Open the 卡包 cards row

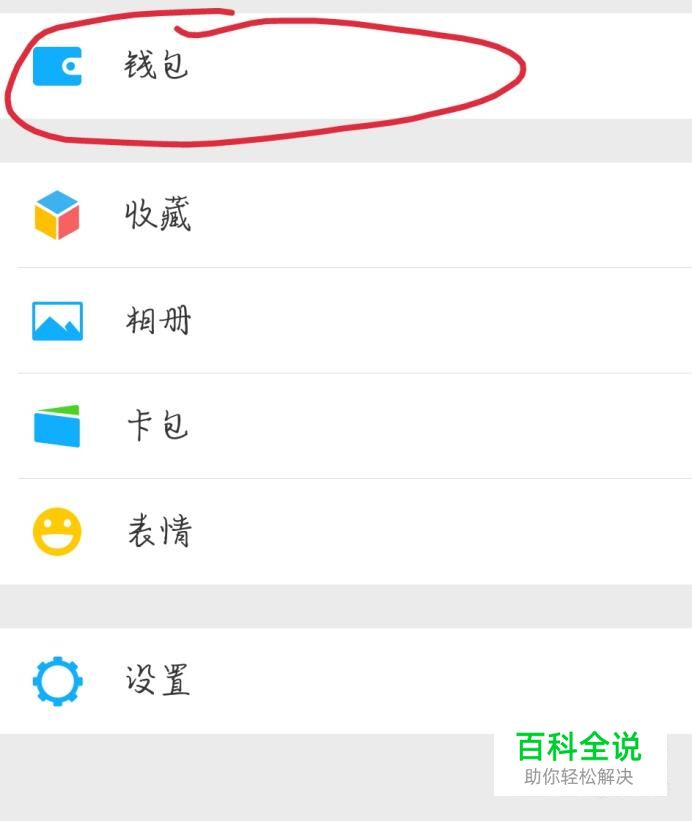tap(157, 426)
